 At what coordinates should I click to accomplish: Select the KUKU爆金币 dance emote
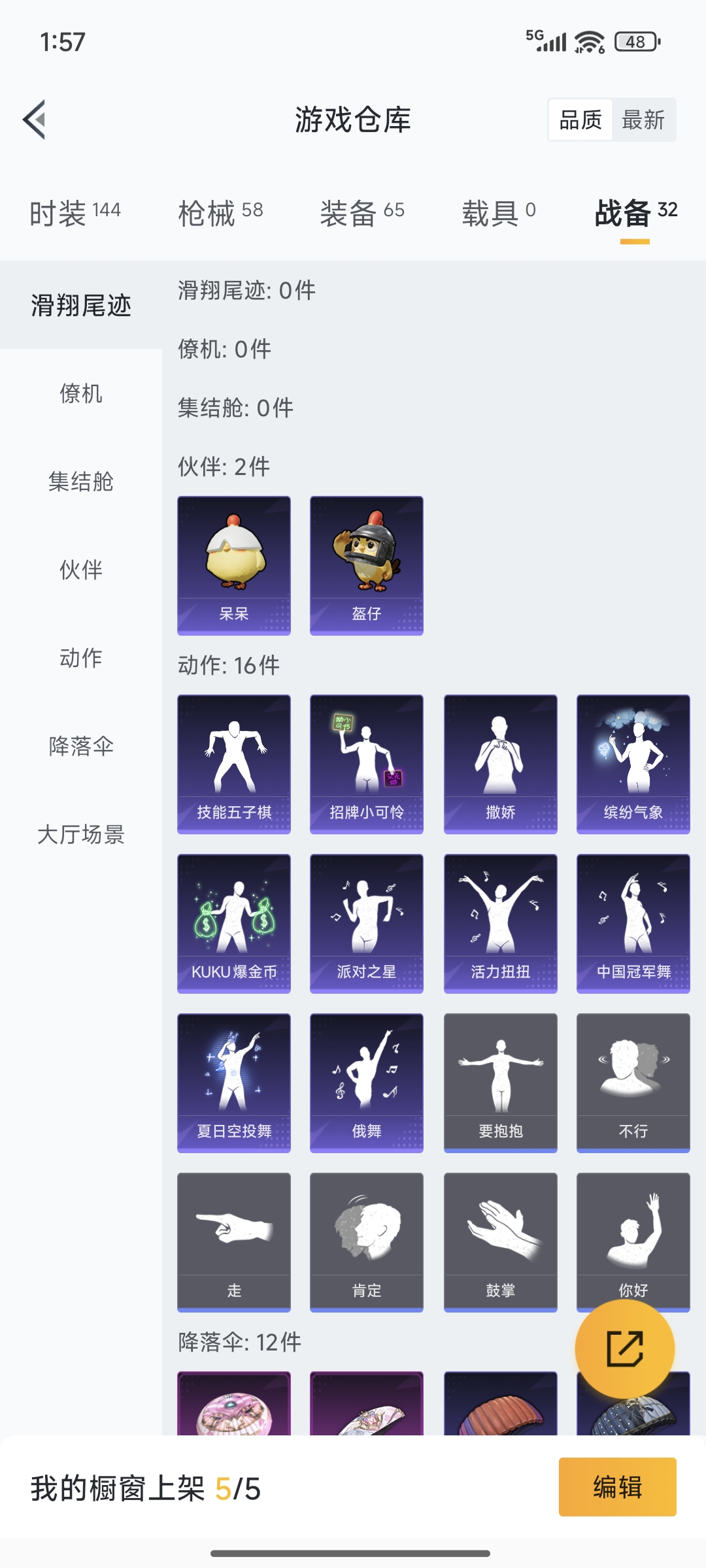coord(233,920)
